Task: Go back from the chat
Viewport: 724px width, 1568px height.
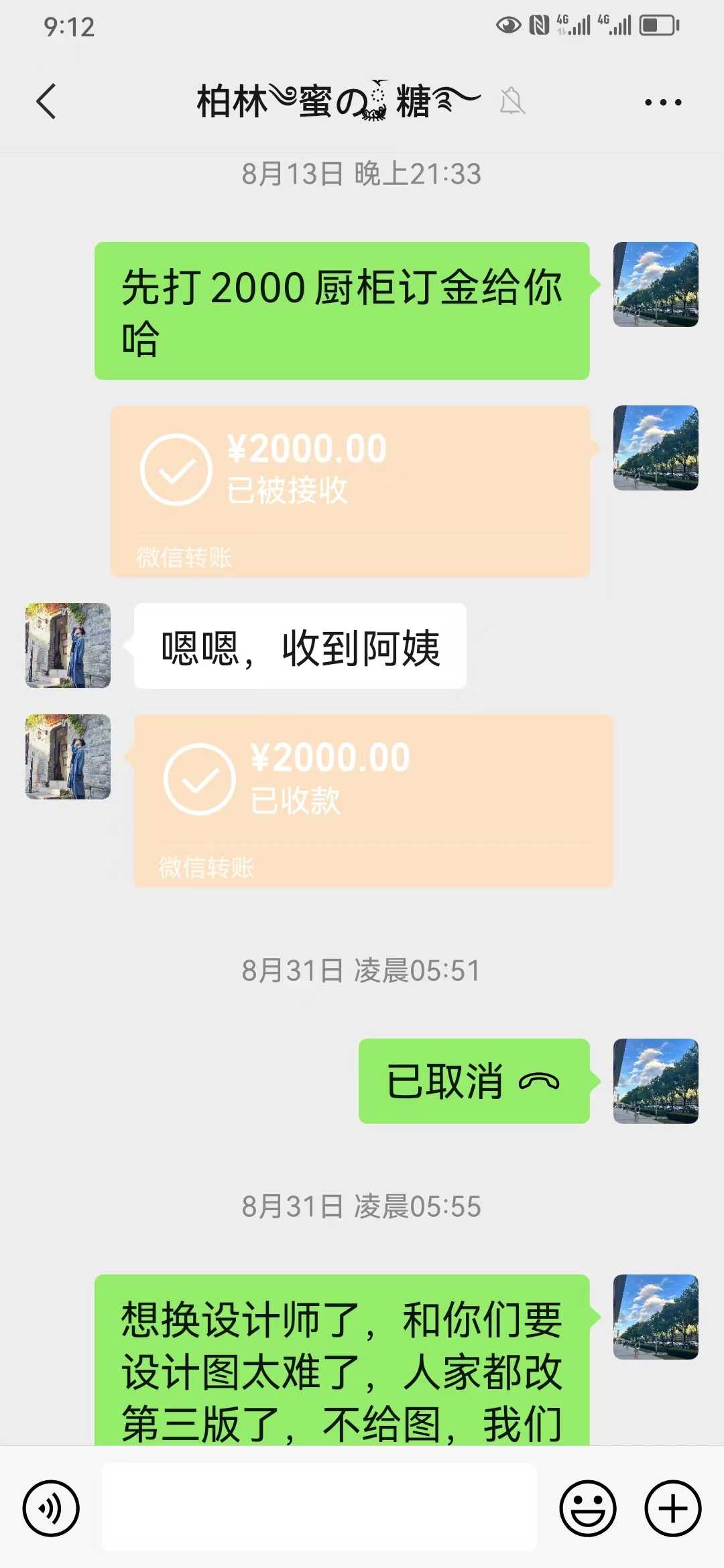Action: [x=46, y=102]
